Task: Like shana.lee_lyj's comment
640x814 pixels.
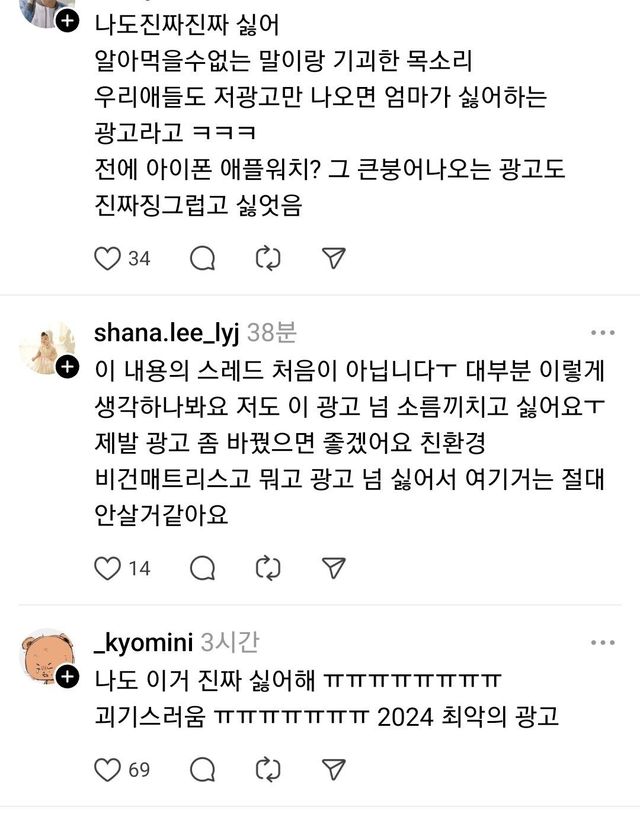Action: click(107, 568)
